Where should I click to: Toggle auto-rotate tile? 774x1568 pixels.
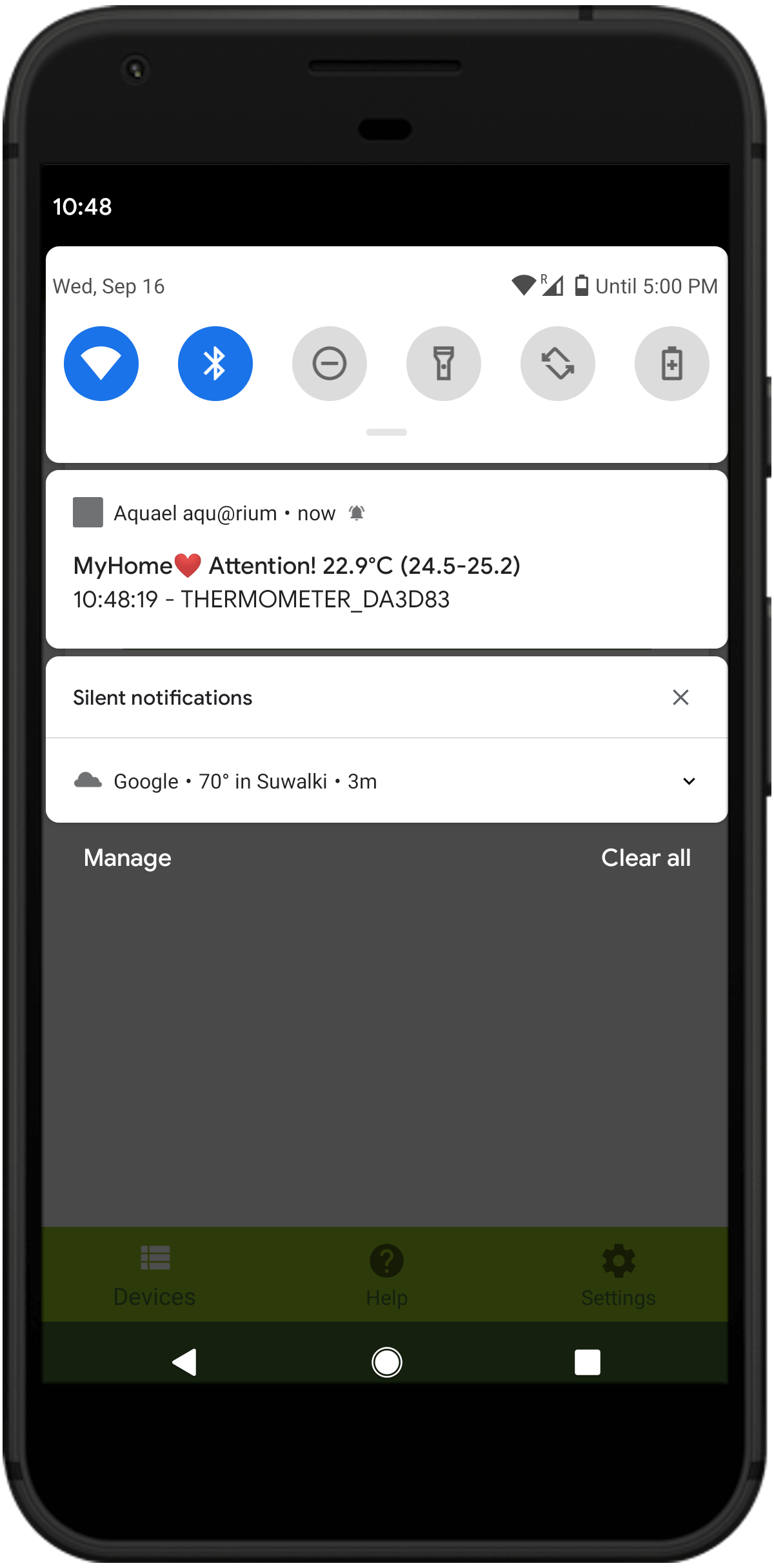[558, 364]
